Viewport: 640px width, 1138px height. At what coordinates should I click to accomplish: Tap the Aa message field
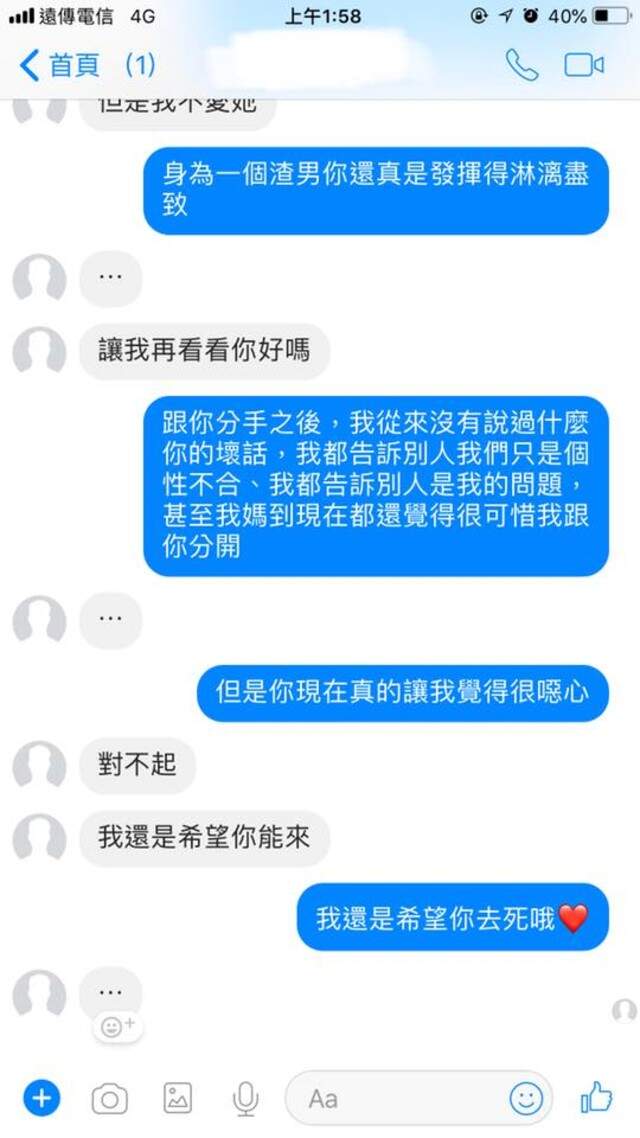[400, 1099]
